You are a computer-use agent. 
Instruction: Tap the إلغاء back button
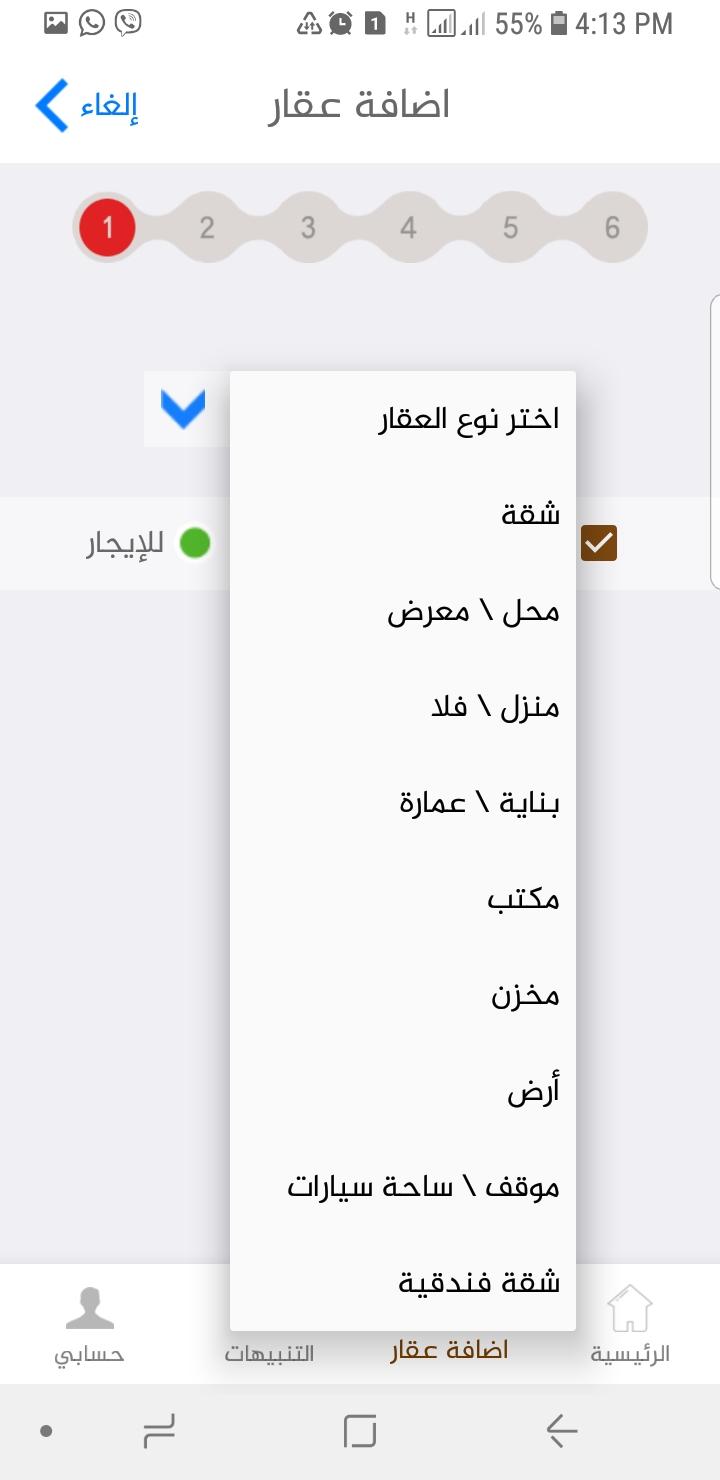pyautogui.click(x=87, y=106)
